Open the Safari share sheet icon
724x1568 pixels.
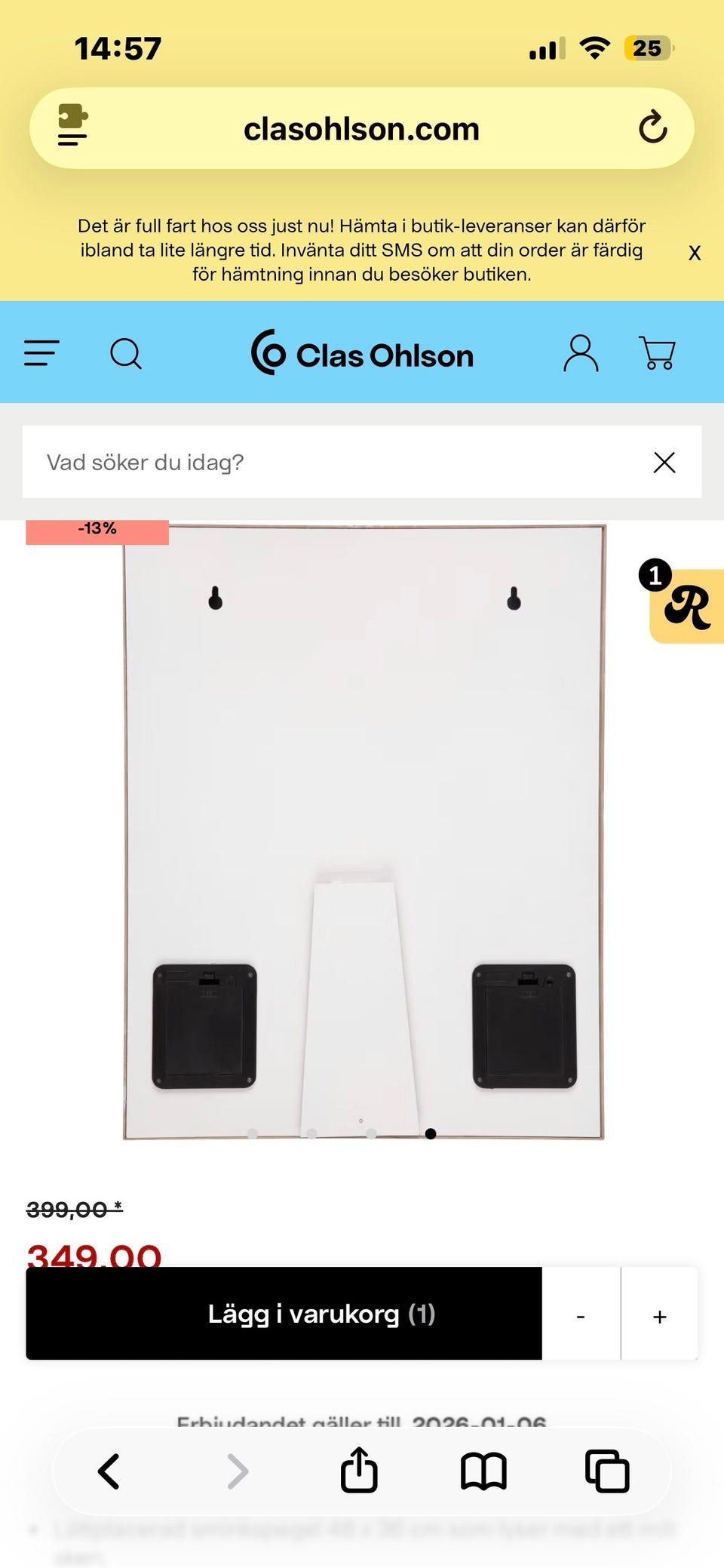359,1470
